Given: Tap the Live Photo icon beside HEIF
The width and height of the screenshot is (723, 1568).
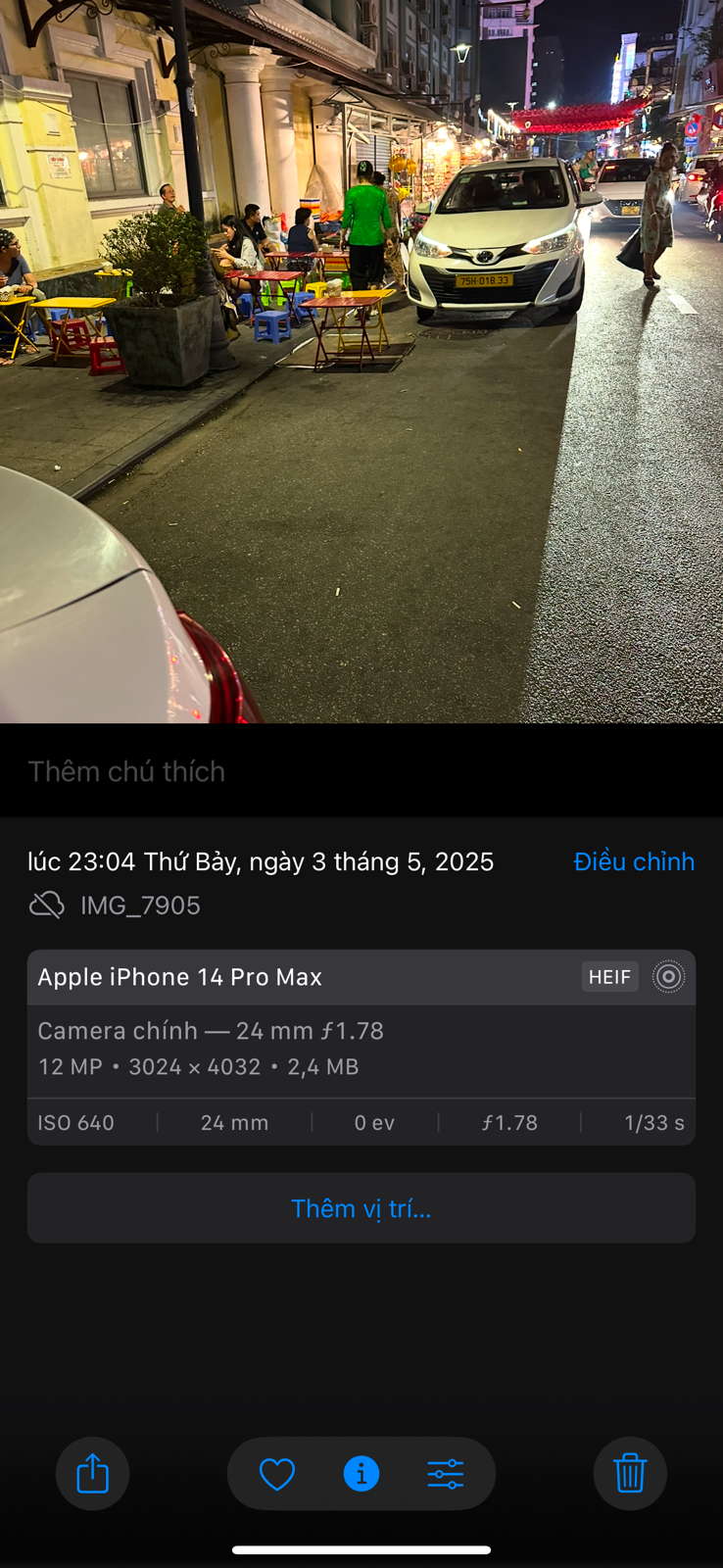Looking at the screenshot, I should (668, 977).
